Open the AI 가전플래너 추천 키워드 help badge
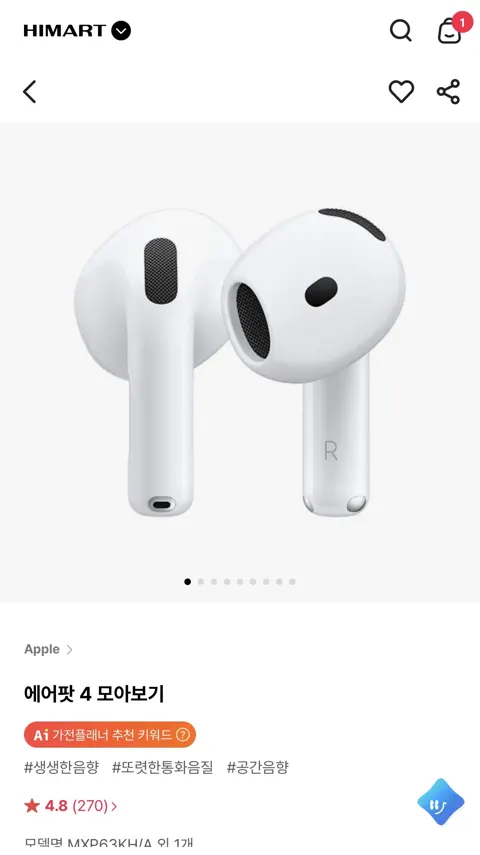This screenshot has width=480, height=855. [110, 734]
